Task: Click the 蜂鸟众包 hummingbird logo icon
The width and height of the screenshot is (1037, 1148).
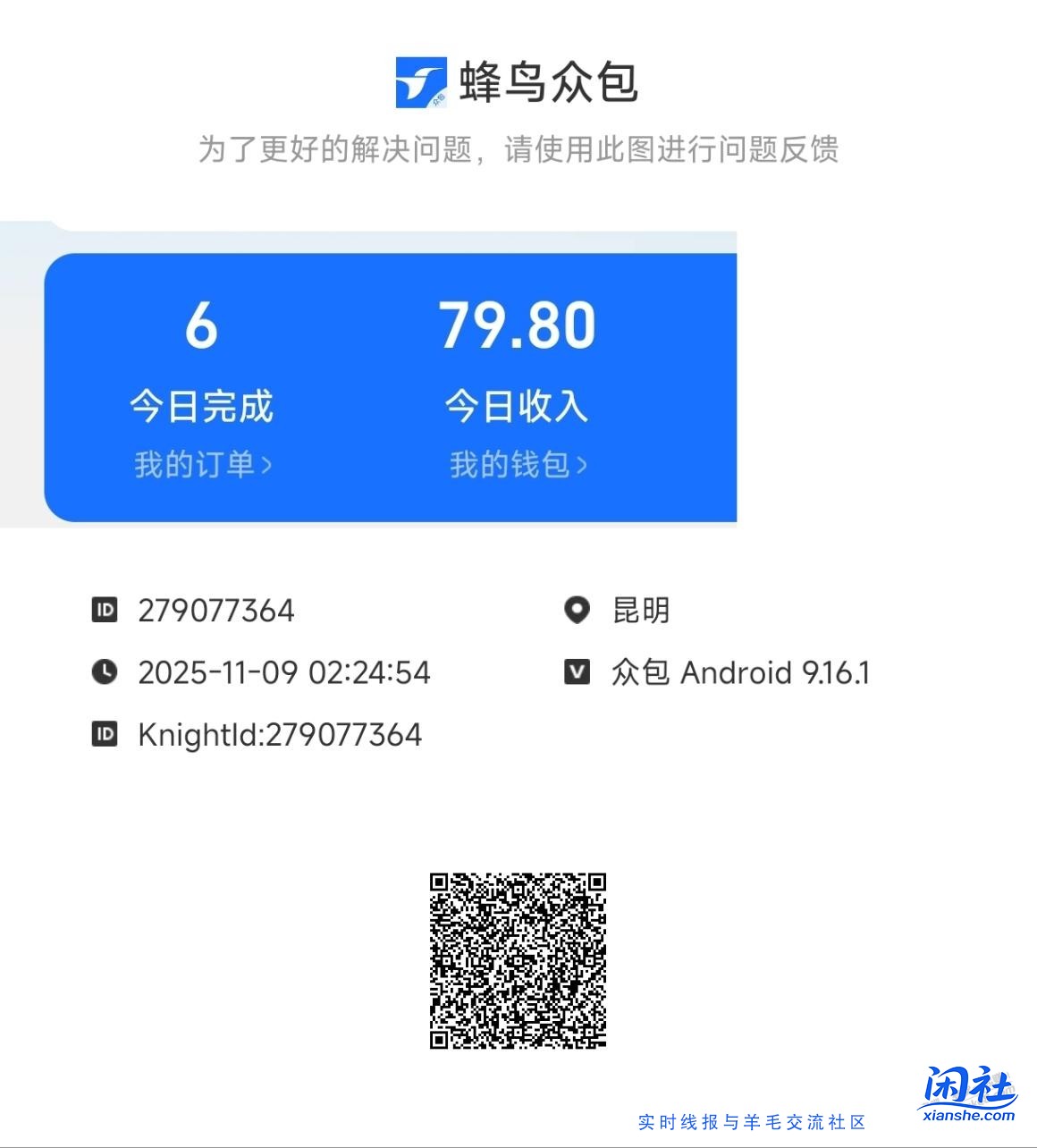Action: pyautogui.click(x=421, y=80)
